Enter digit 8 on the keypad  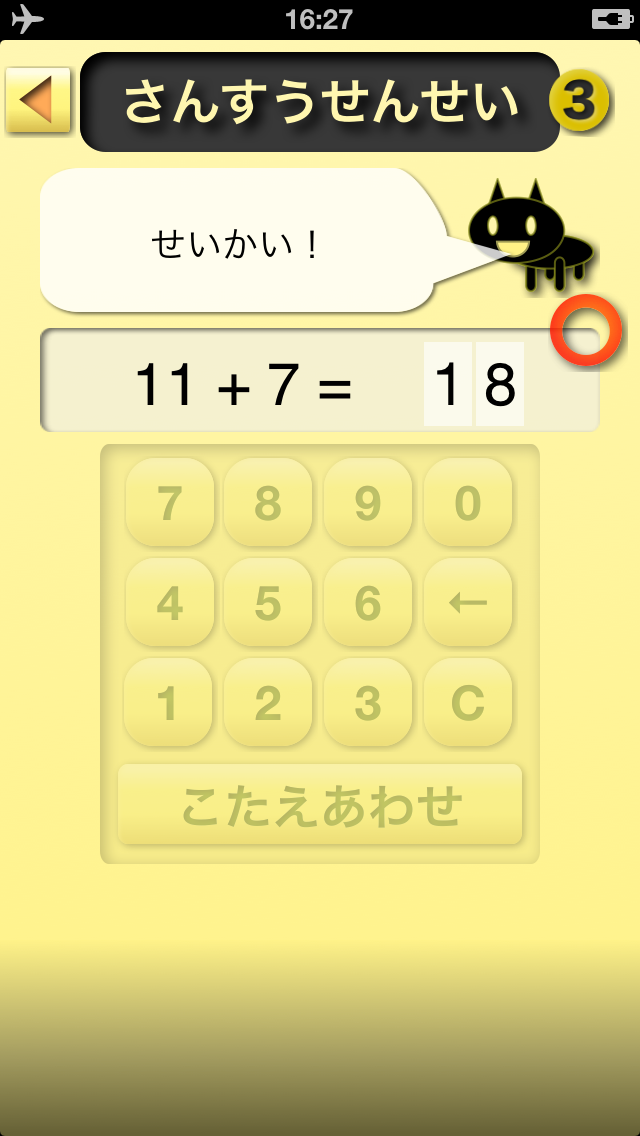pos(267,502)
